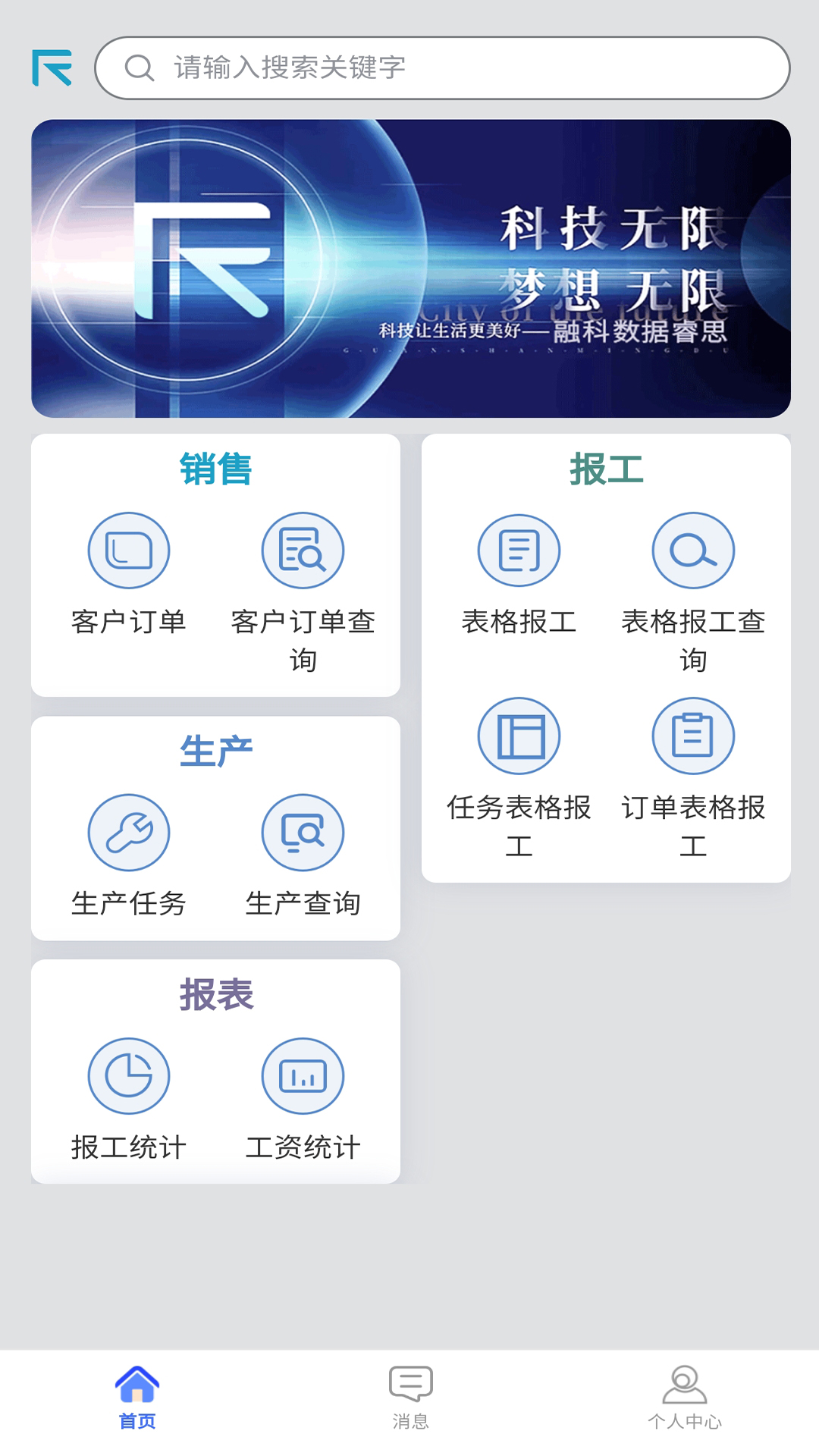Open the 报工统计 pie chart icon
This screenshot has width=819, height=1456.
click(x=129, y=1075)
